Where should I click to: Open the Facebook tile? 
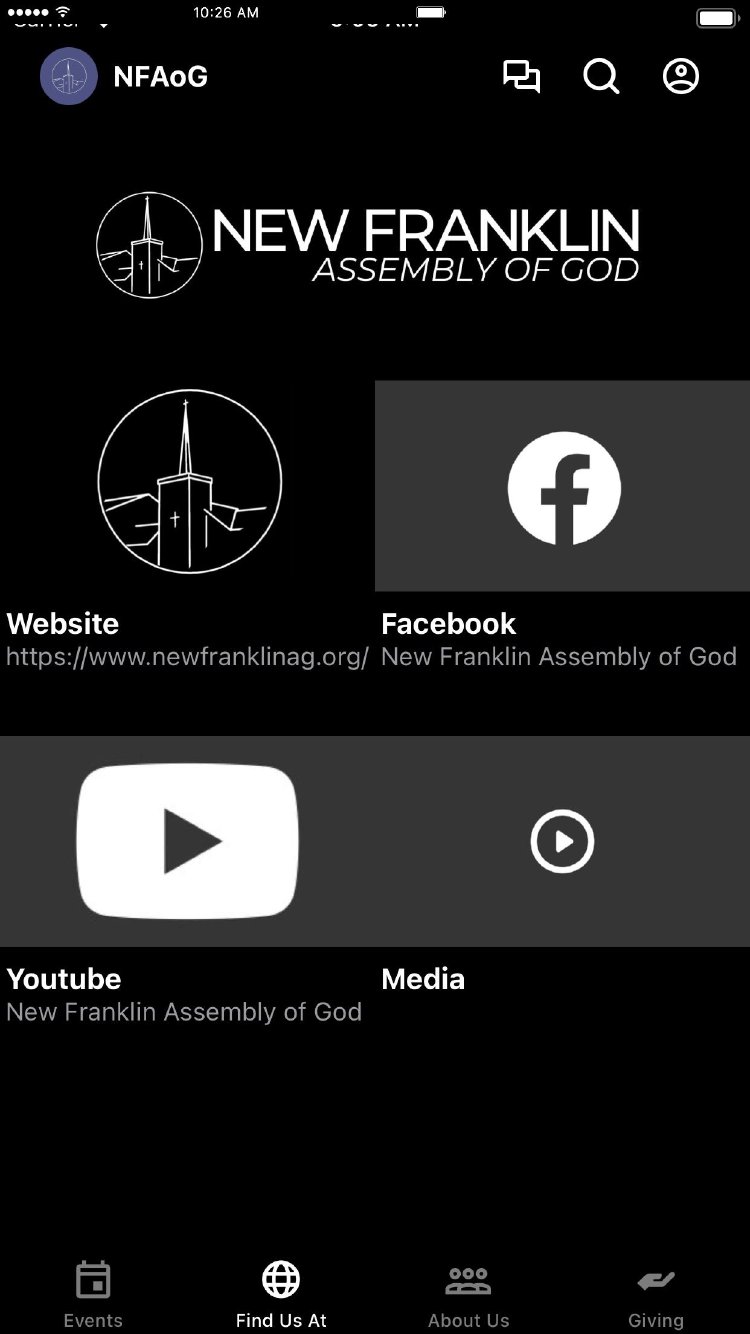coord(562,487)
